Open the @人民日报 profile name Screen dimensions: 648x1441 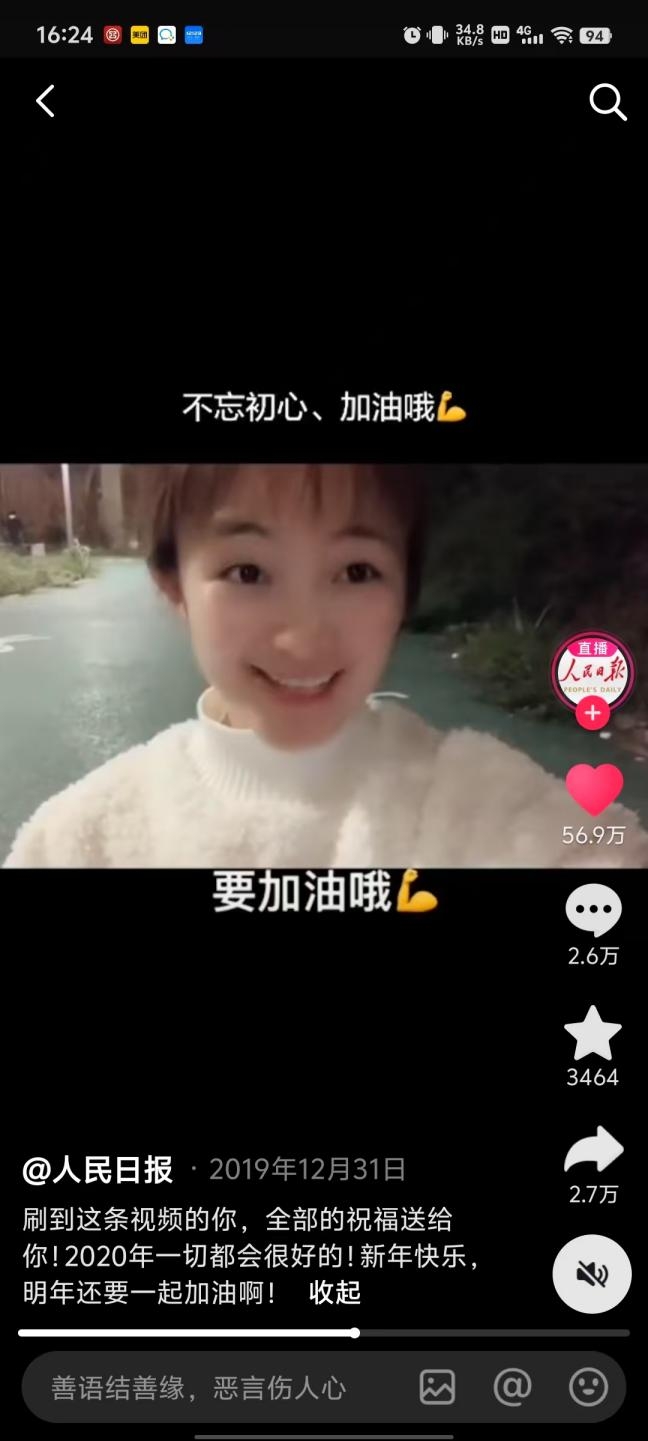click(98, 1169)
